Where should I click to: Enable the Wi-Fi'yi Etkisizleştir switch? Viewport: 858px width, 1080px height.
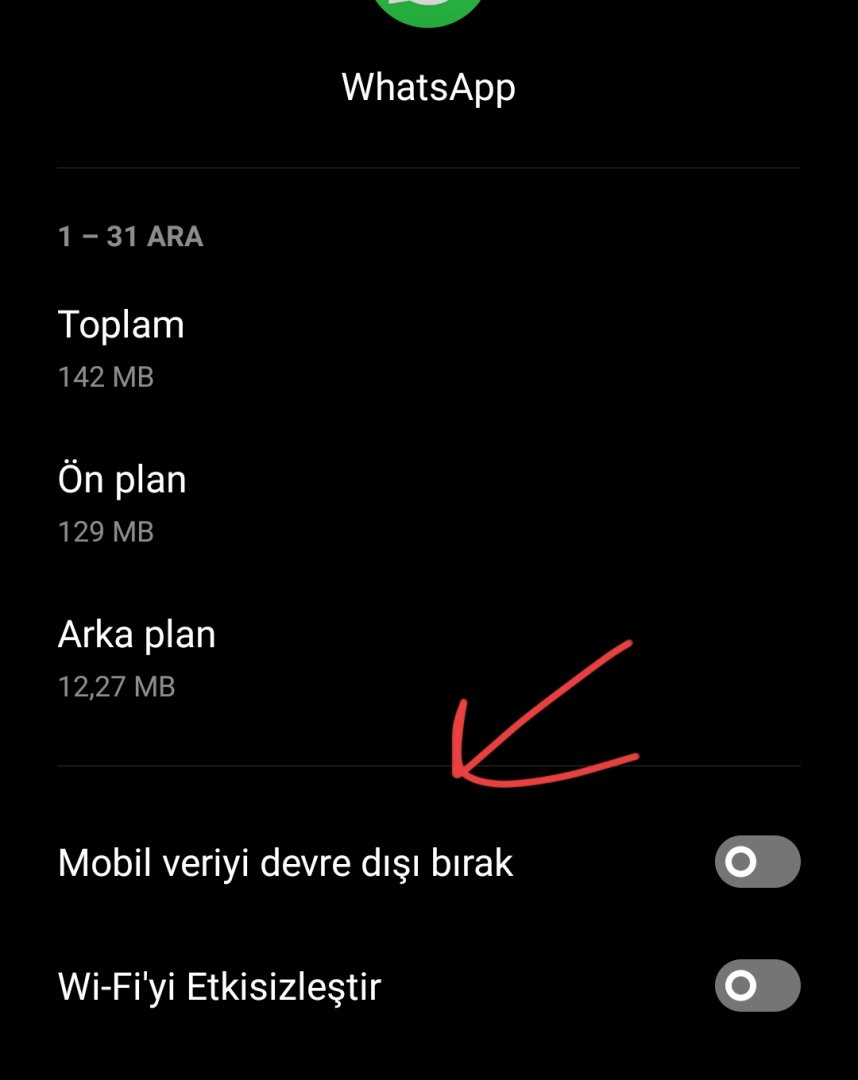click(x=757, y=986)
